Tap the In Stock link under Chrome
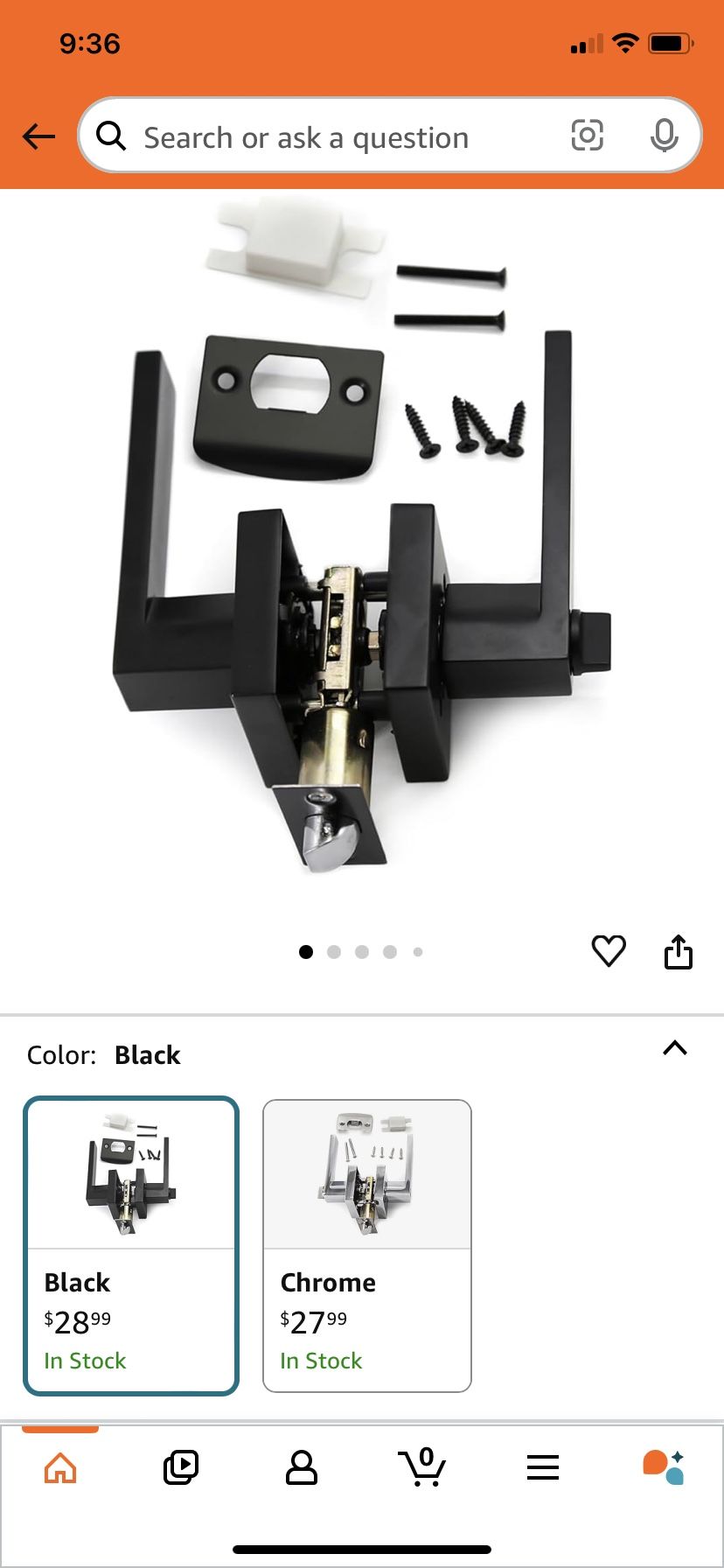724x1568 pixels. [x=320, y=1360]
